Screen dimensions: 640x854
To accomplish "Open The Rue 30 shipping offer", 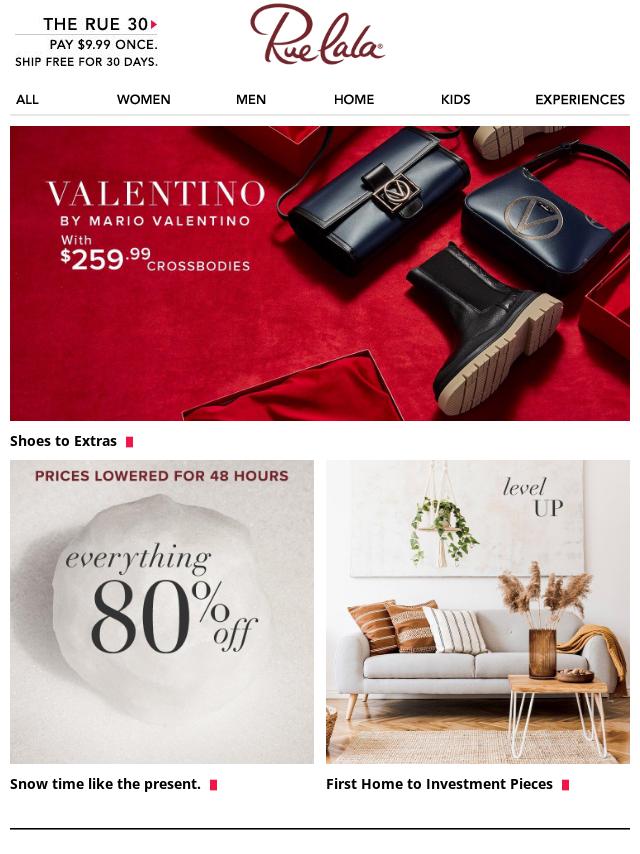I will (x=87, y=43).
